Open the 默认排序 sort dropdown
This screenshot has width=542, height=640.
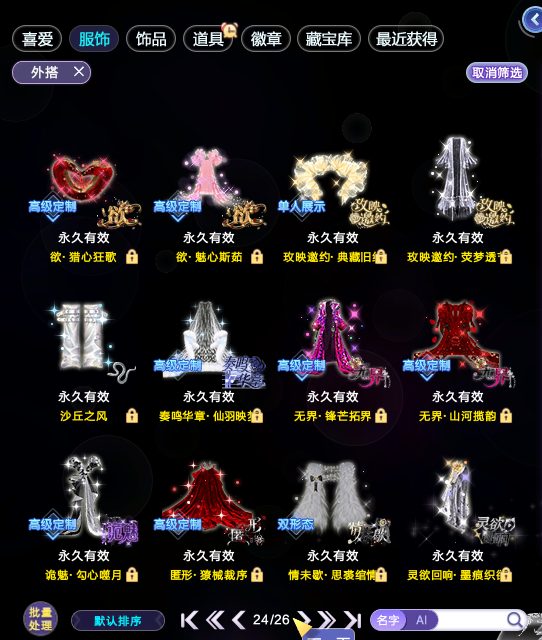click(x=118, y=621)
